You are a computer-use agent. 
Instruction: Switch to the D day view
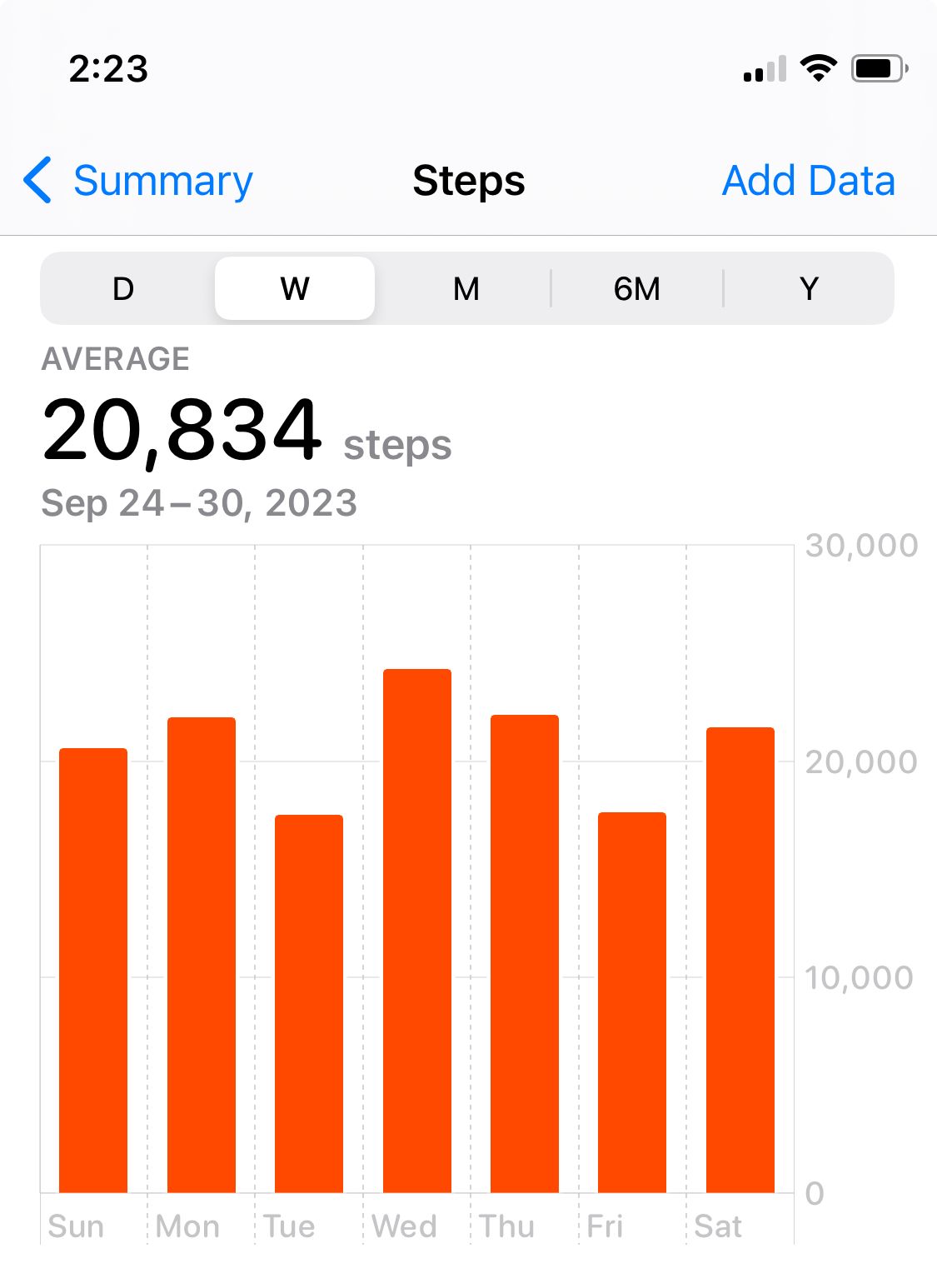[123, 289]
